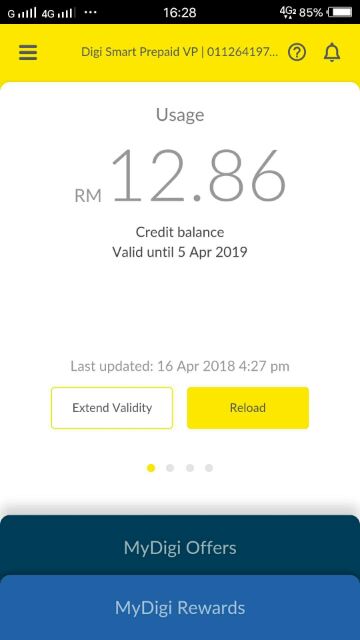Viewport: 360px width, 640px height.
Task: Select the Digi Smart Prepaid account header
Action: (180, 52)
